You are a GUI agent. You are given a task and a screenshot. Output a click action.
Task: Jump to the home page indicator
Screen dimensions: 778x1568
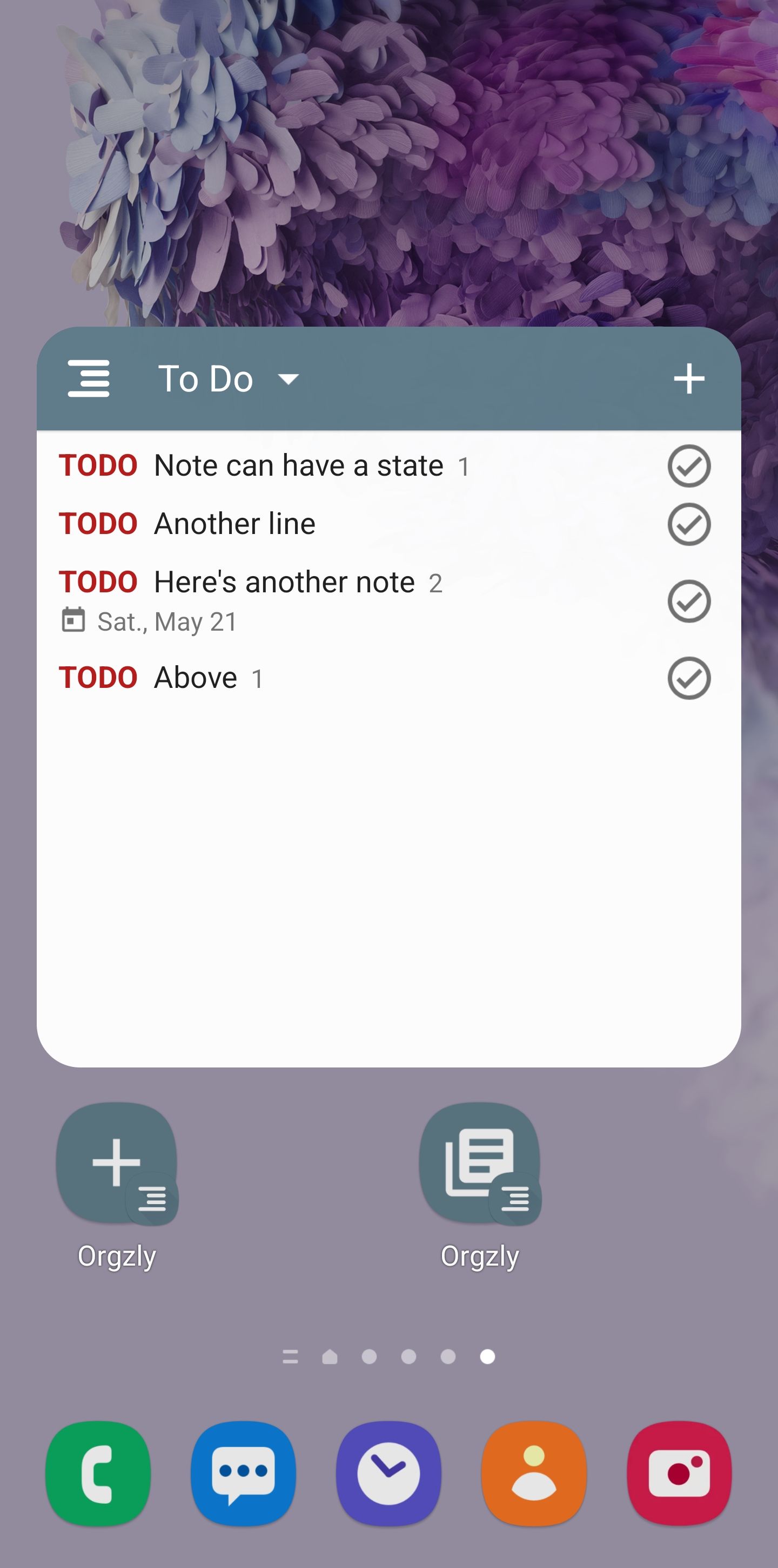coord(330,1357)
